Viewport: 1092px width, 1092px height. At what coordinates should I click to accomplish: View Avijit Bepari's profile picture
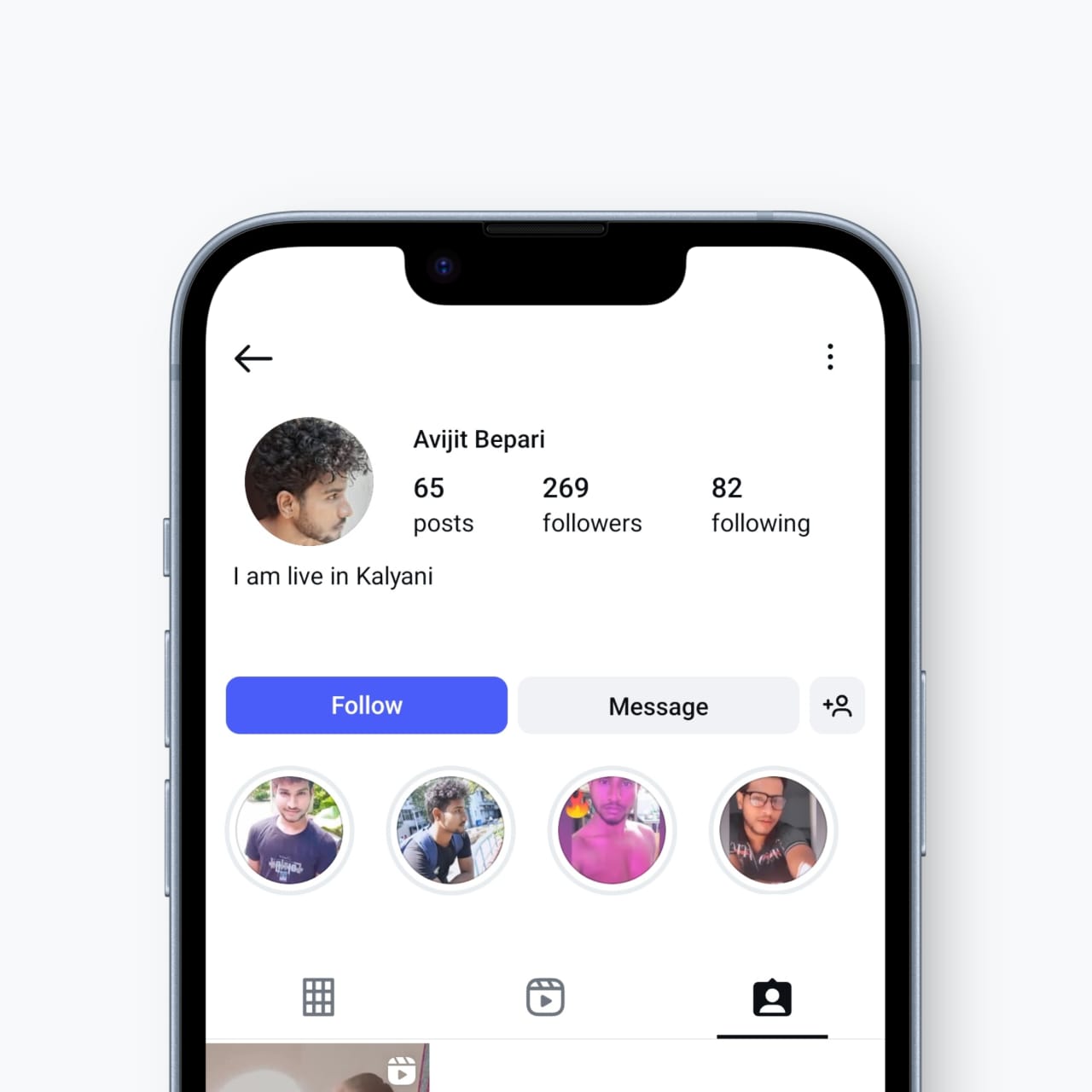pos(309,481)
